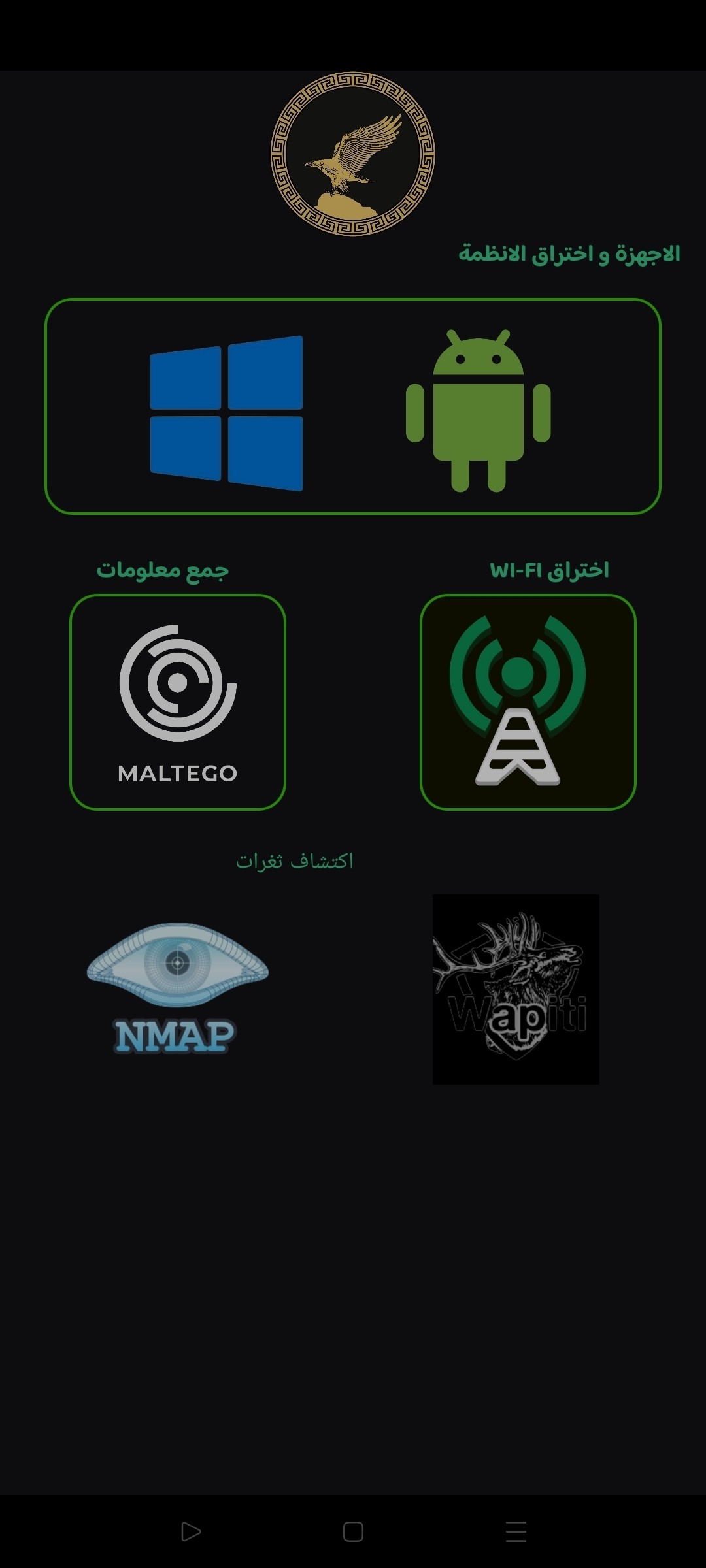
Task: Open the Wapiti vulnerability scanner
Action: [x=516, y=989]
